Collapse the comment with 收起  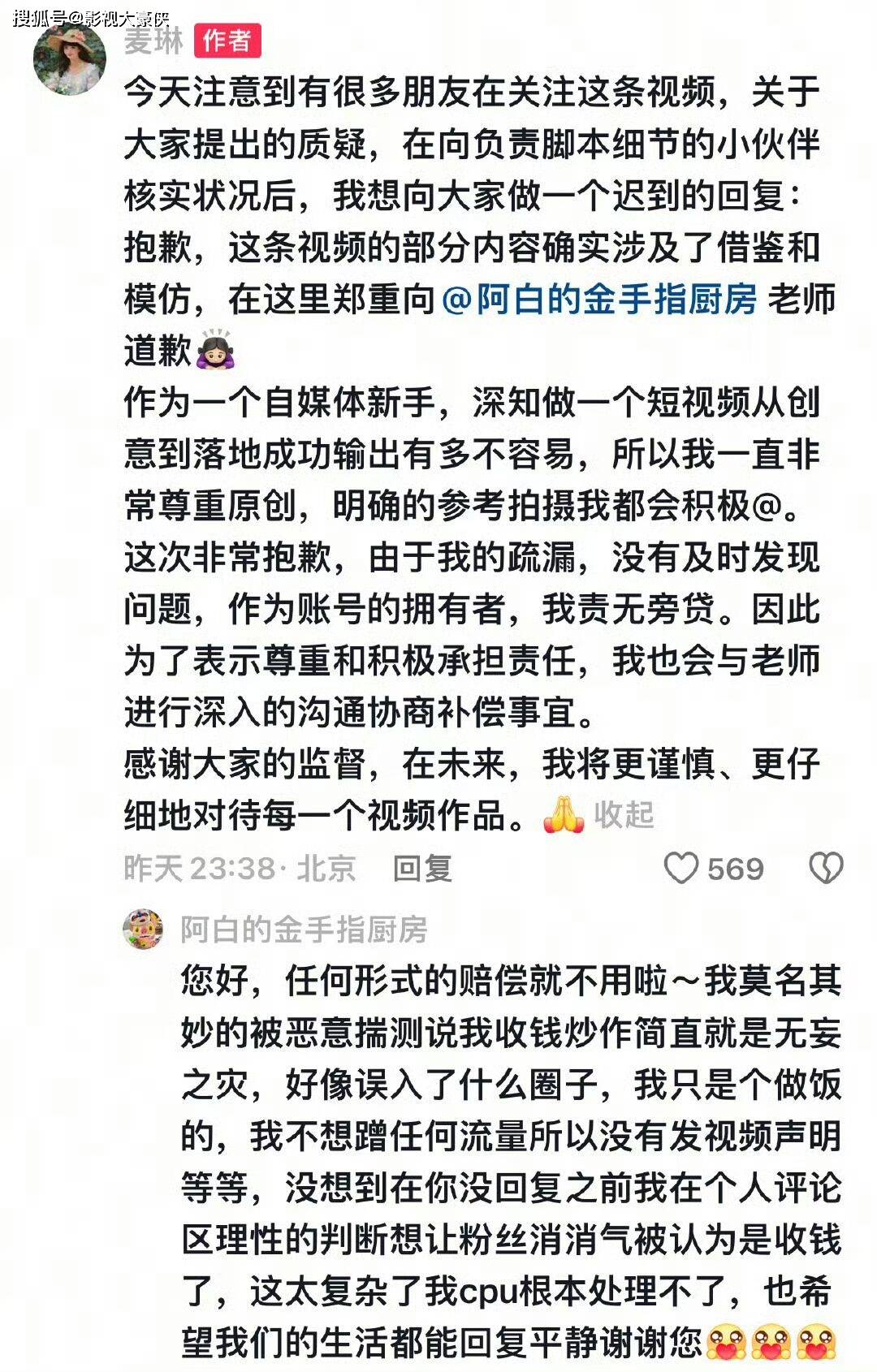click(x=624, y=814)
